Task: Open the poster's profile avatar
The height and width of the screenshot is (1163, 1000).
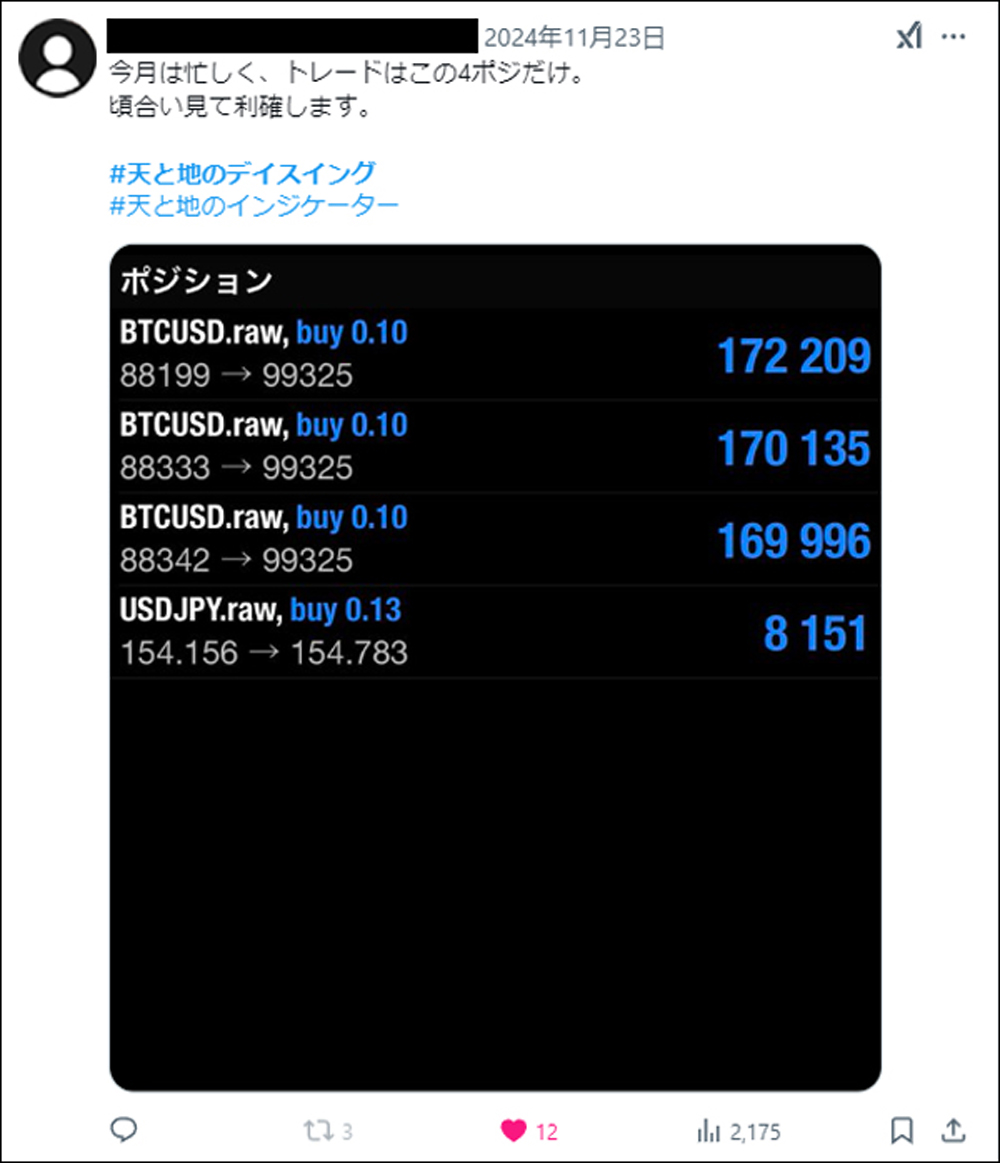Action: tap(57, 58)
